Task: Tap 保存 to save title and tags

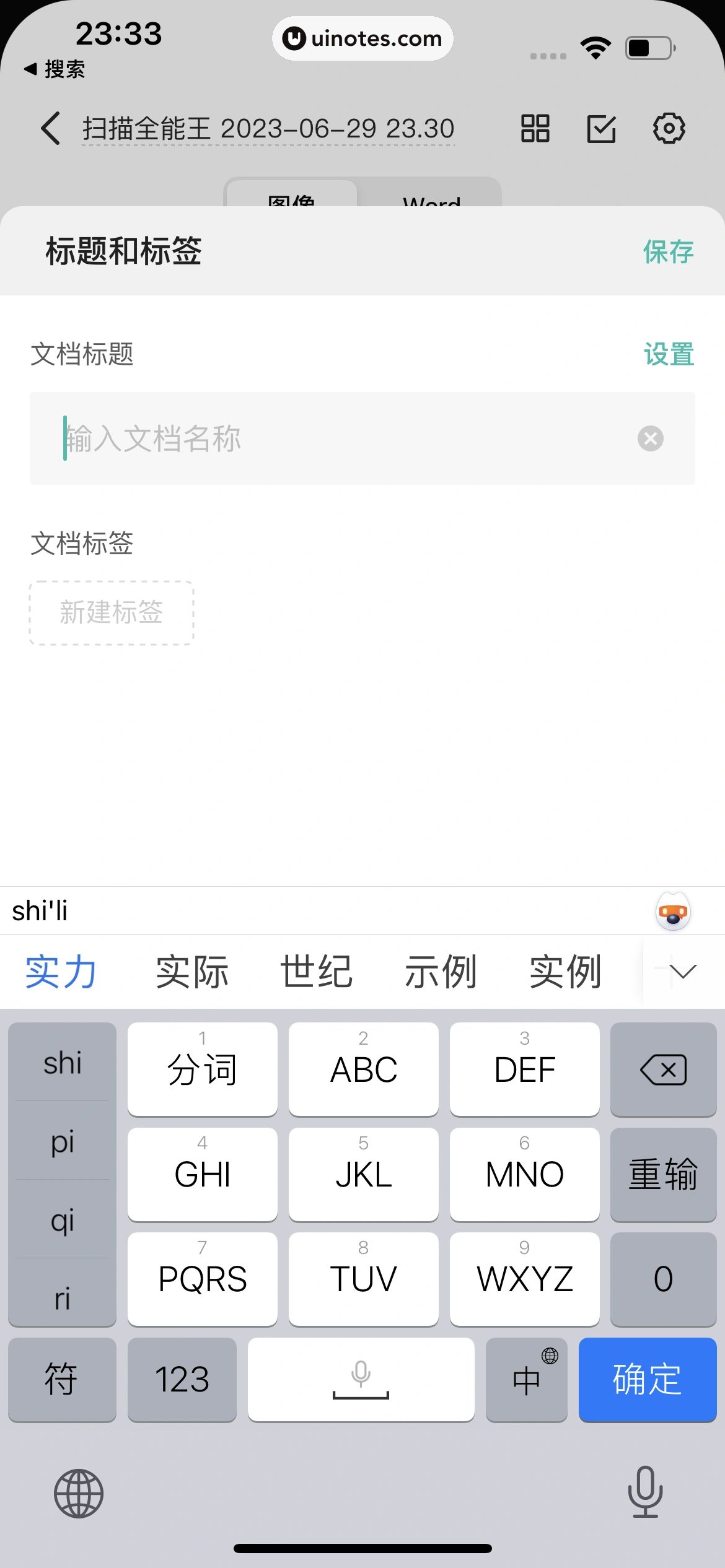Action: point(668,251)
